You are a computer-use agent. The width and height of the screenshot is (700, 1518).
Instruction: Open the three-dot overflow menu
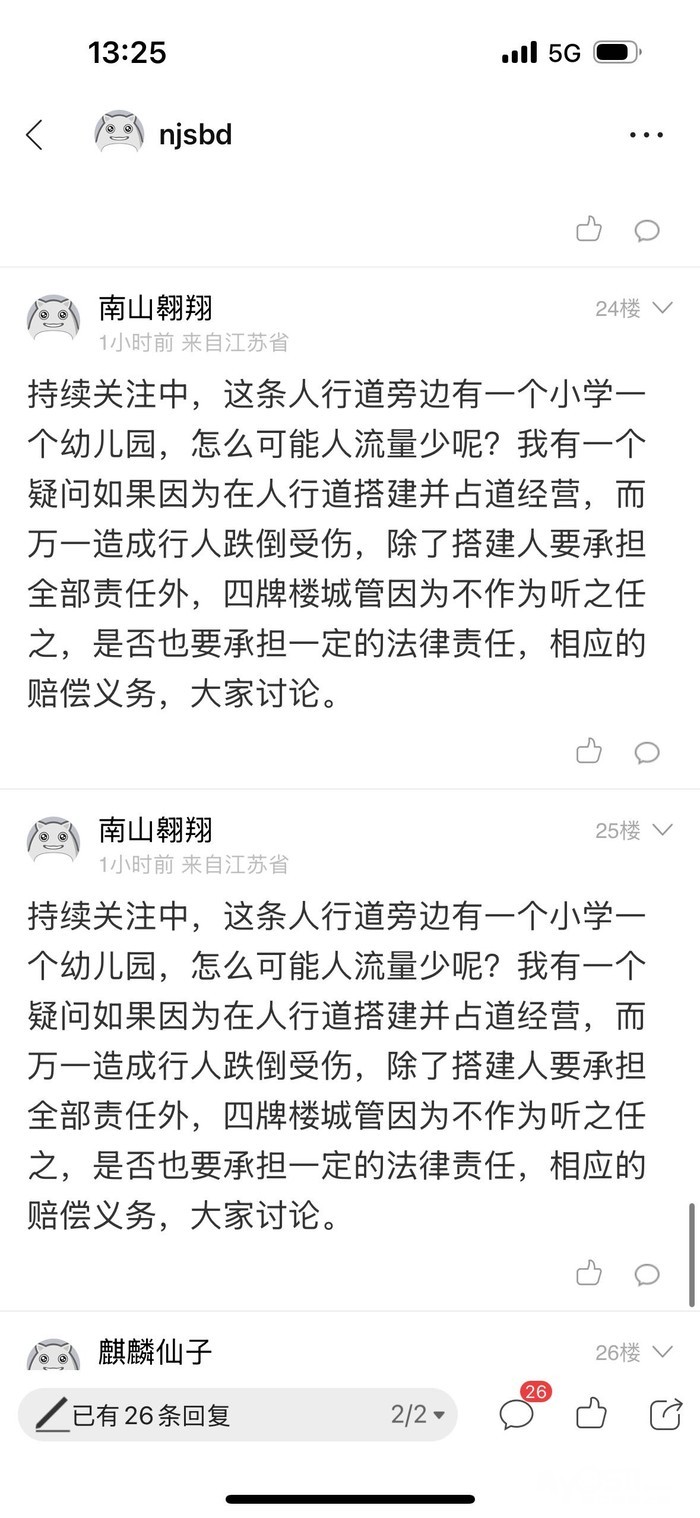click(646, 135)
